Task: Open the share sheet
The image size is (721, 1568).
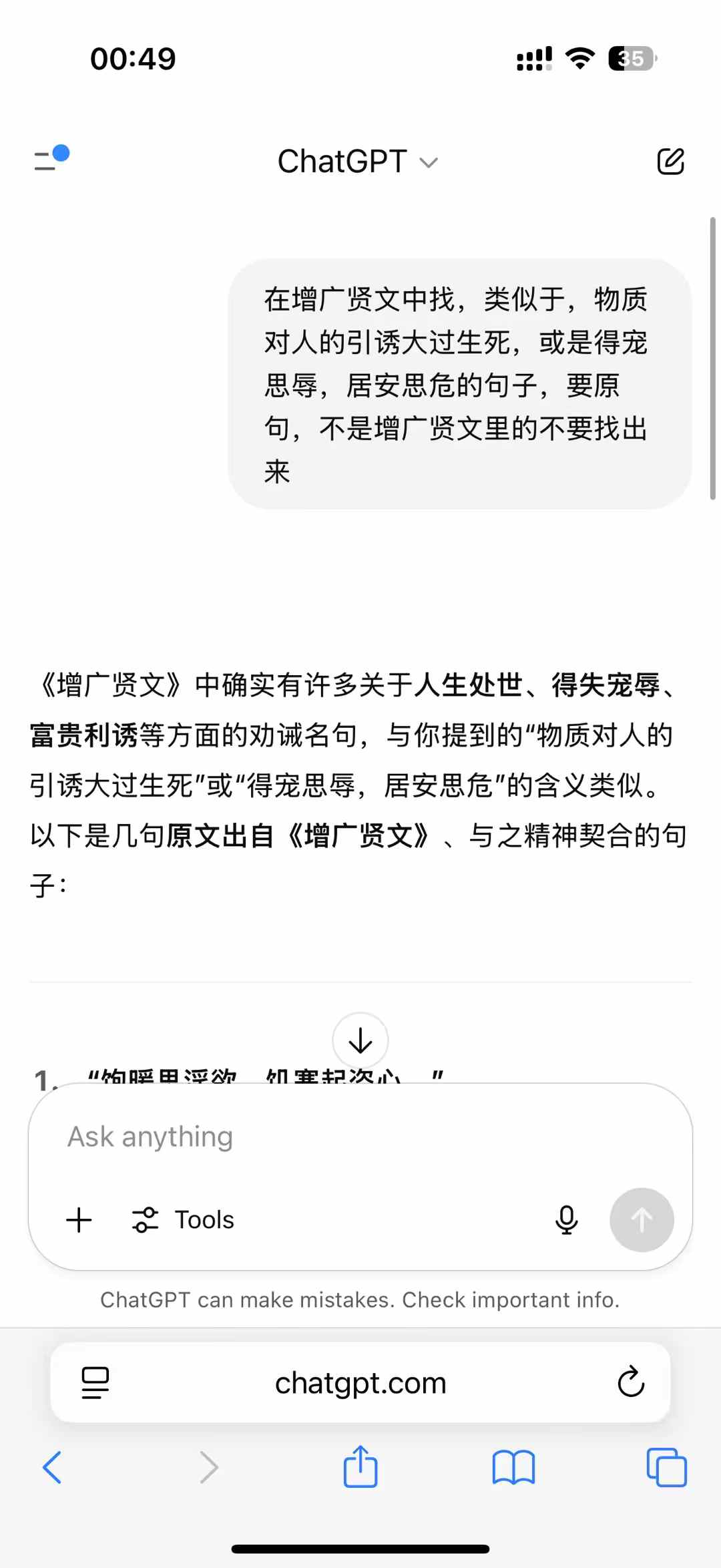Action: pos(360,1467)
